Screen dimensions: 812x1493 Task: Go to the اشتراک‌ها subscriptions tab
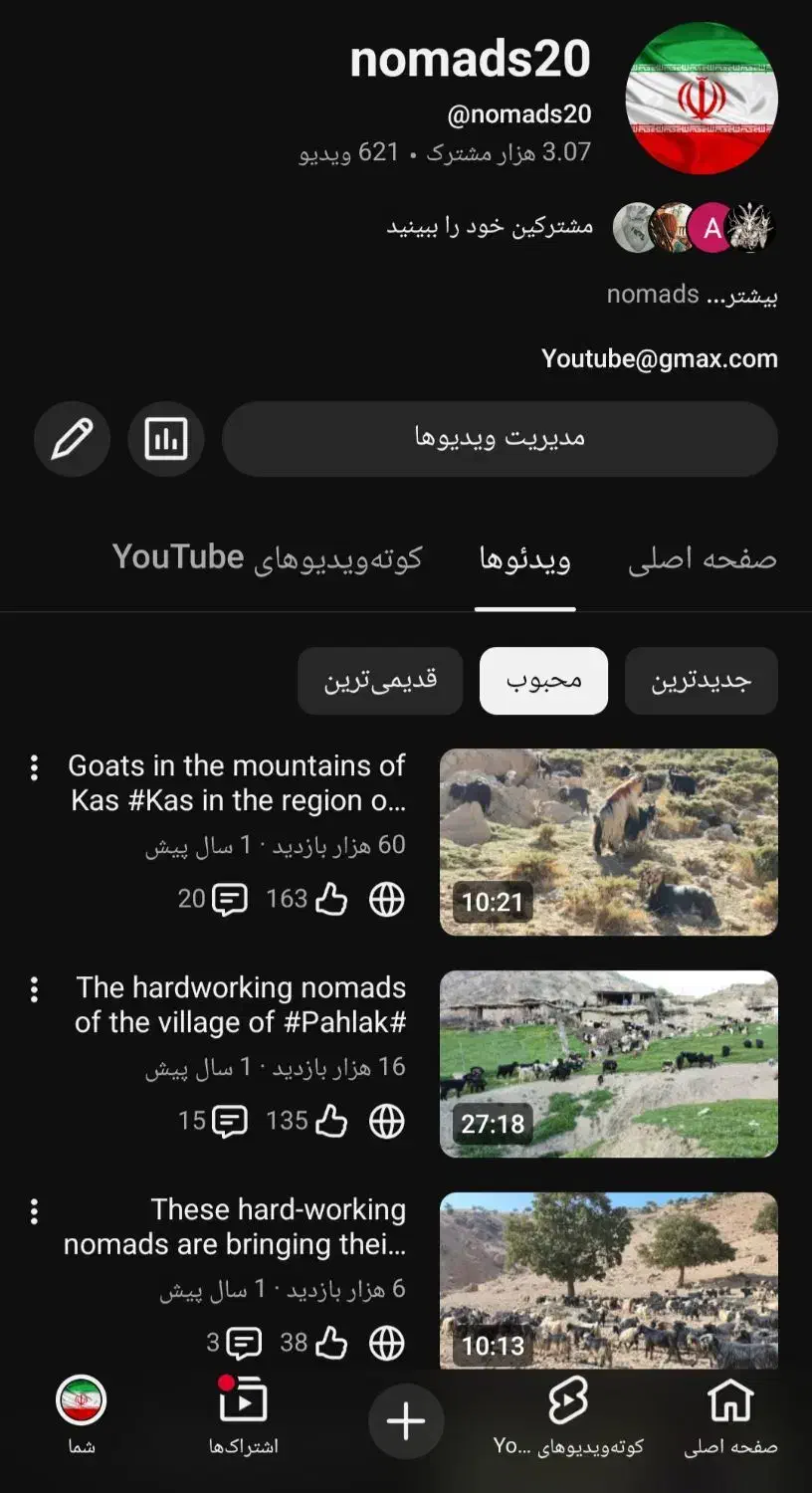pos(243,1417)
